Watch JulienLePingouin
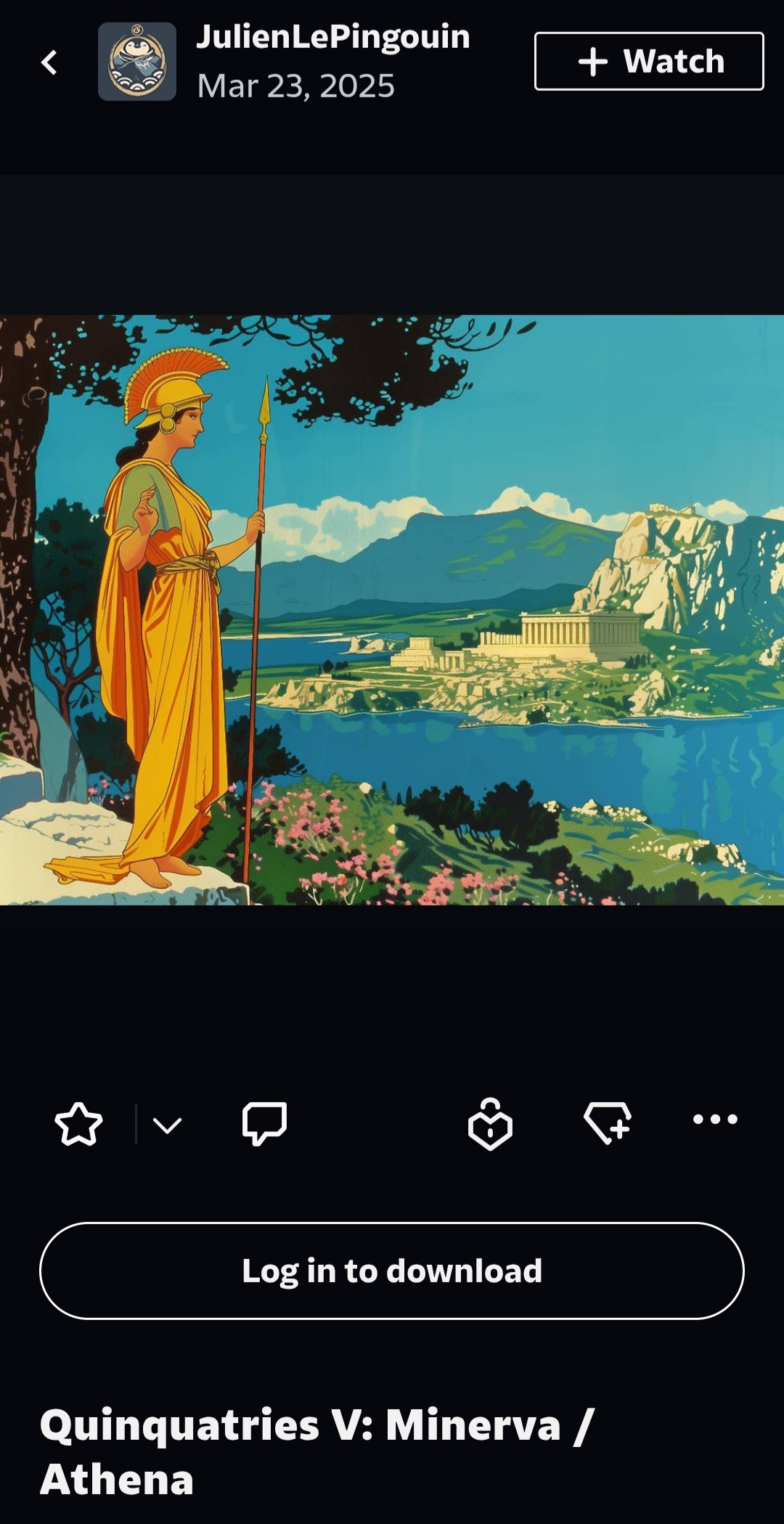The height and width of the screenshot is (1524, 784). tap(649, 62)
